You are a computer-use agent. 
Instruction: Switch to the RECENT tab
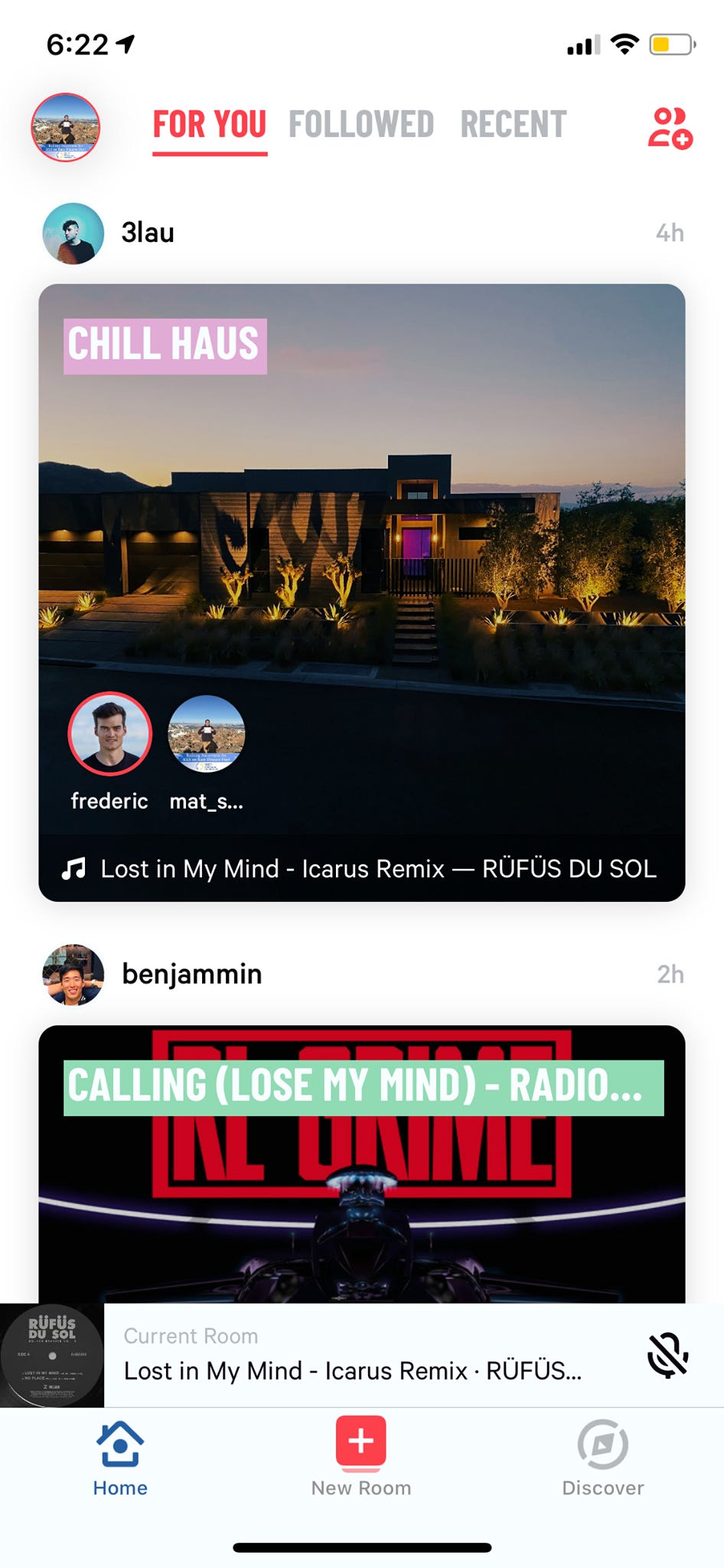pos(514,125)
